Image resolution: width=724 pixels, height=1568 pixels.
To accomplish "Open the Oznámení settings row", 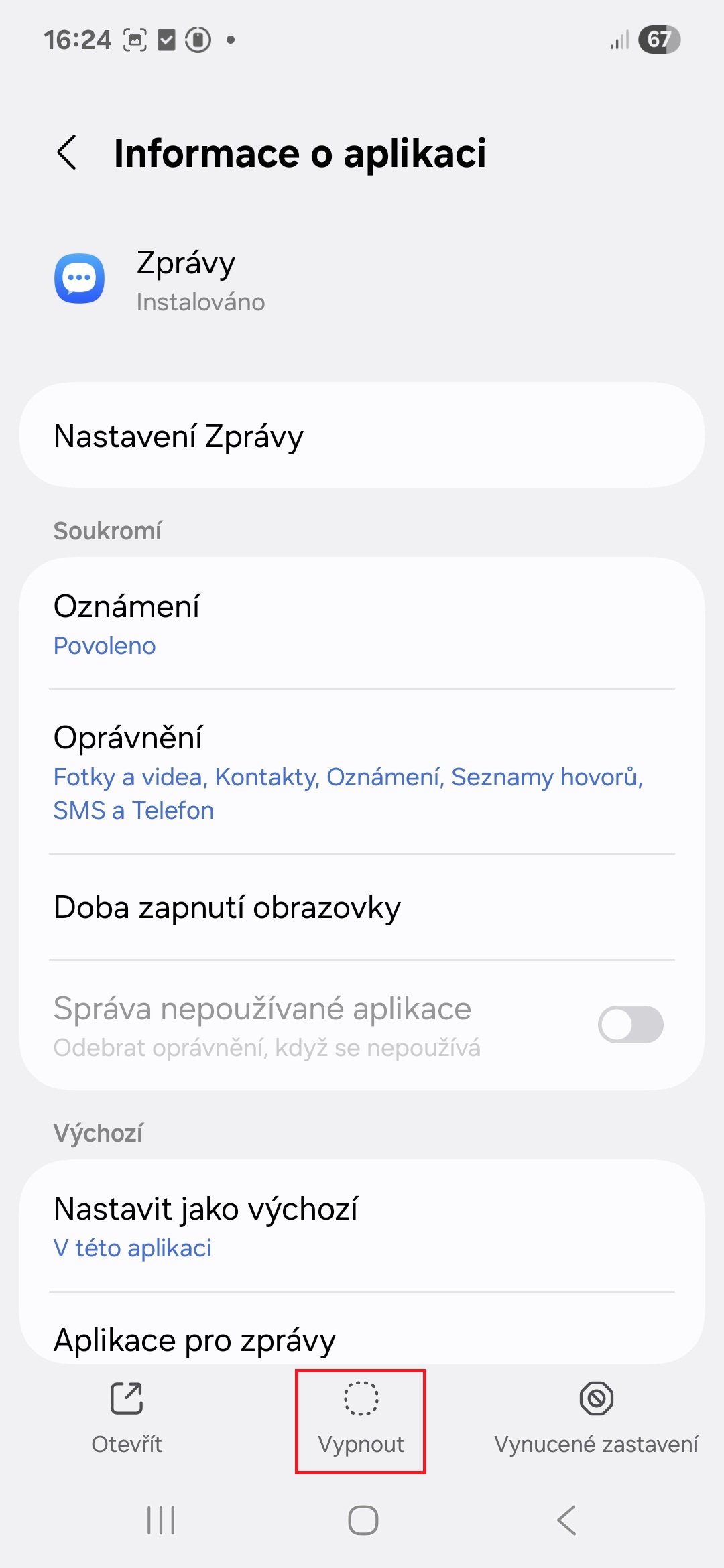I will click(x=362, y=625).
